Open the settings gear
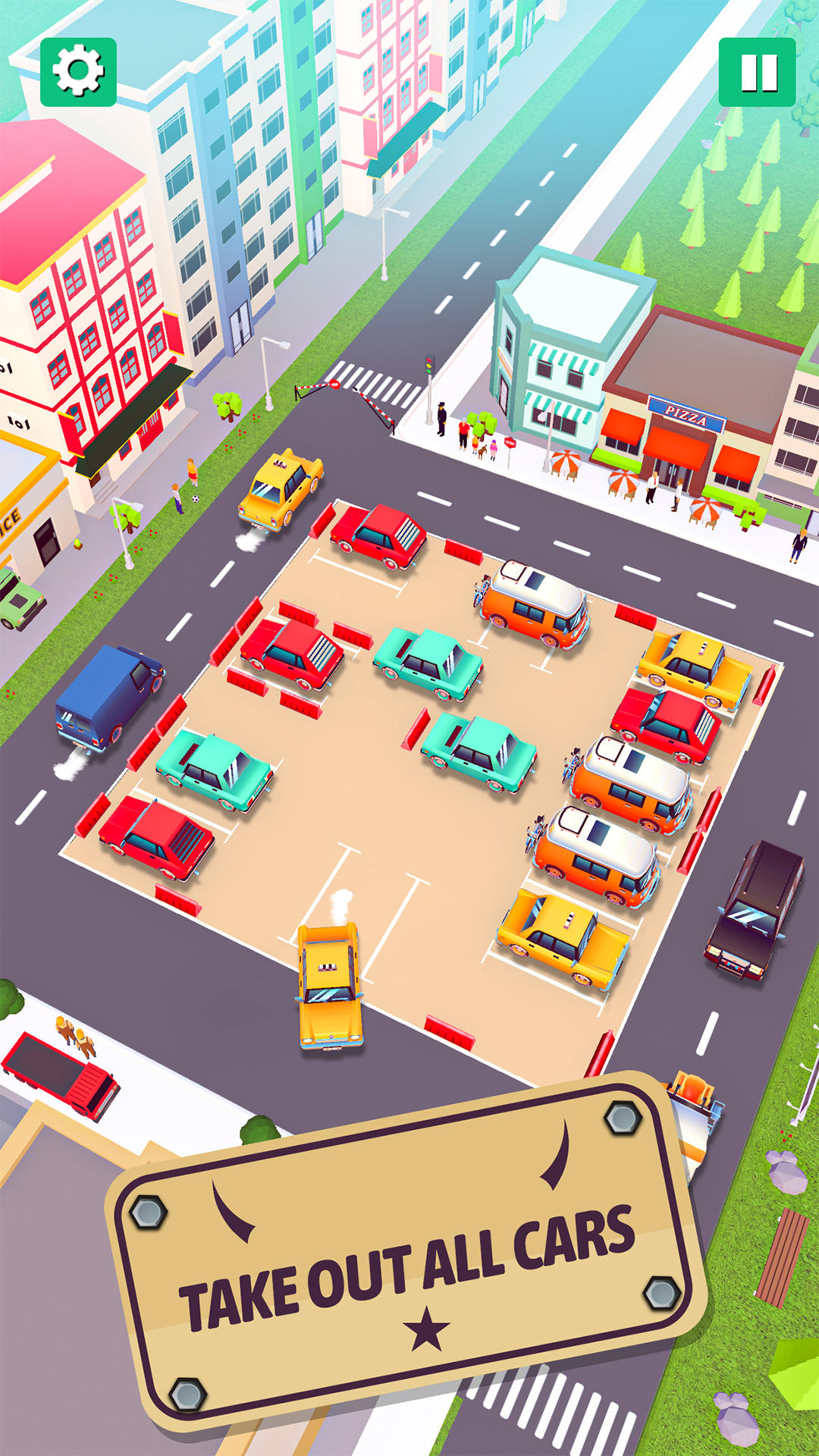 (x=78, y=72)
